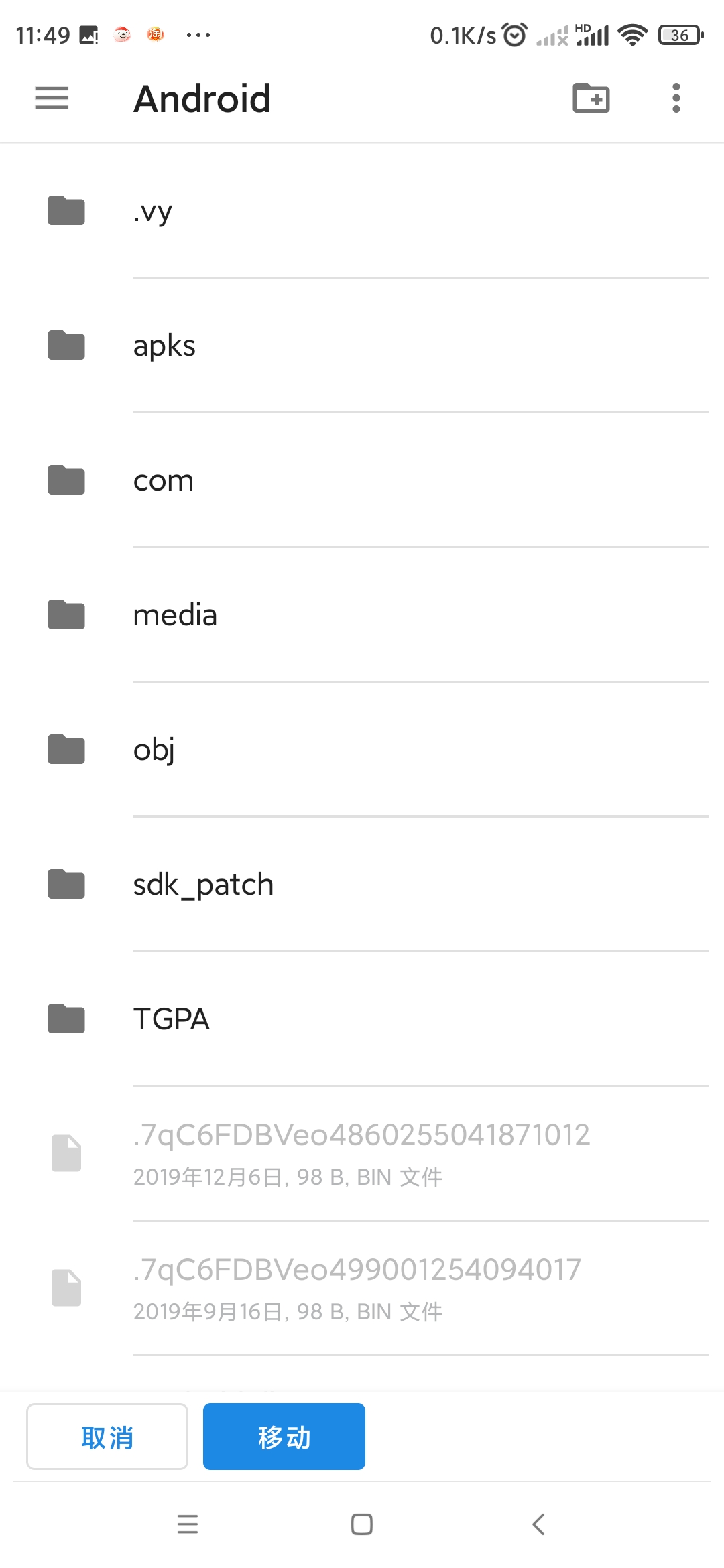
Task: Open the TGPA folder
Action: pos(362,1019)
